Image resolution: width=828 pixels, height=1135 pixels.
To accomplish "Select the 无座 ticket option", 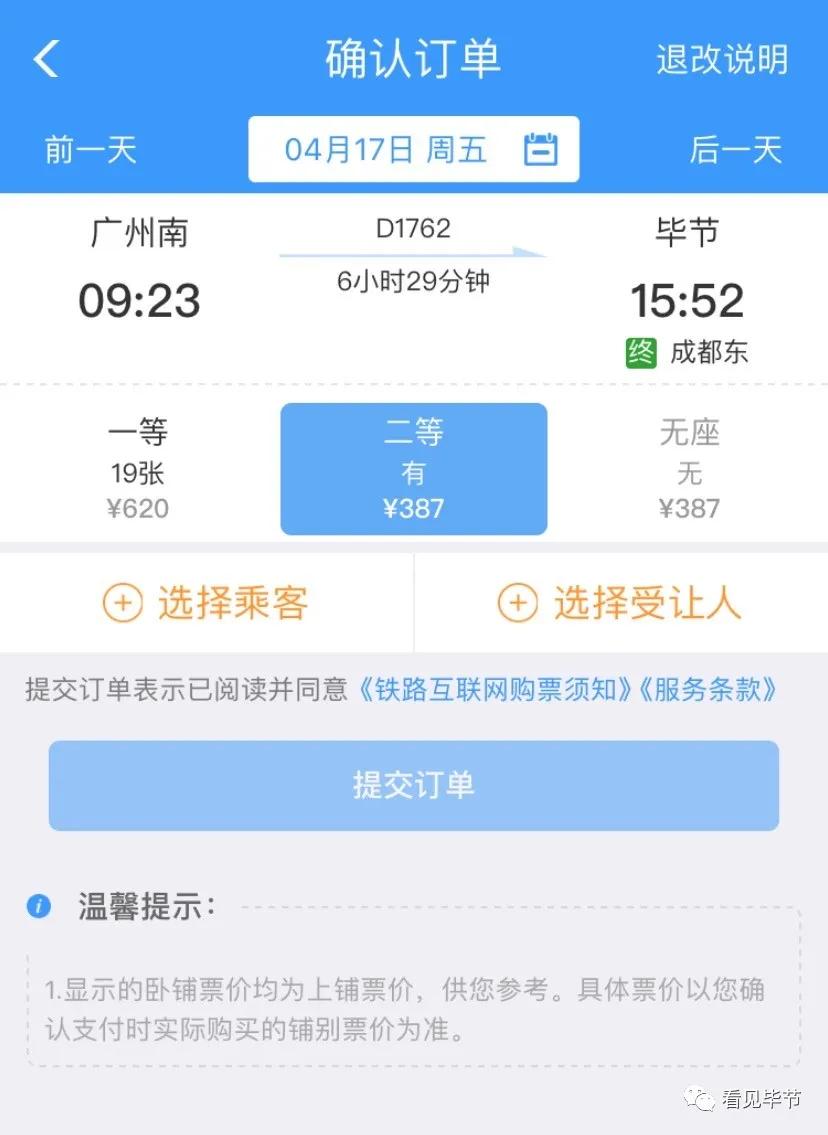I will (x=690, y=468).
